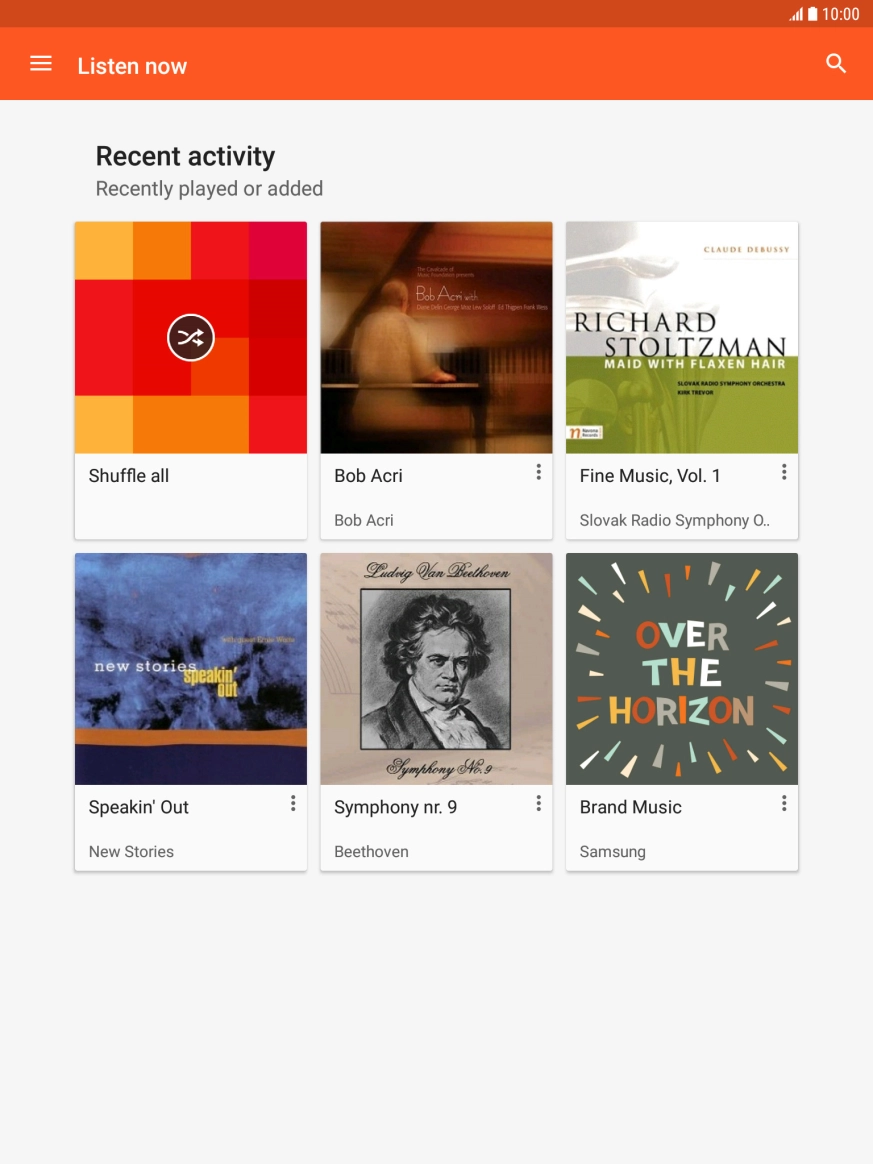Show more options for Bob Acri
This screenshot has height=1164, width=873.
[538, 472]
